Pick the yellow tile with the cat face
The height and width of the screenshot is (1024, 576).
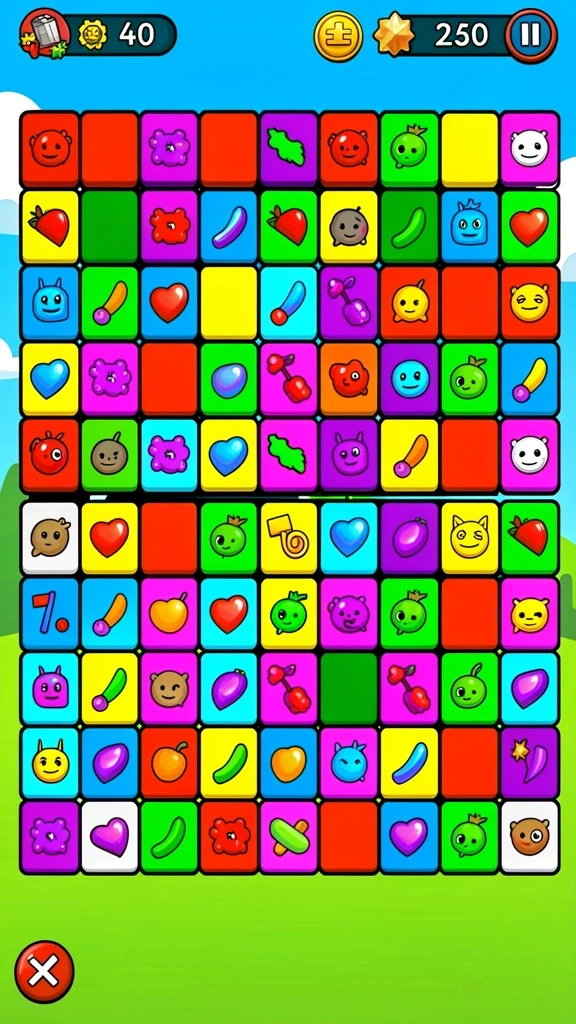click(470, 537)
